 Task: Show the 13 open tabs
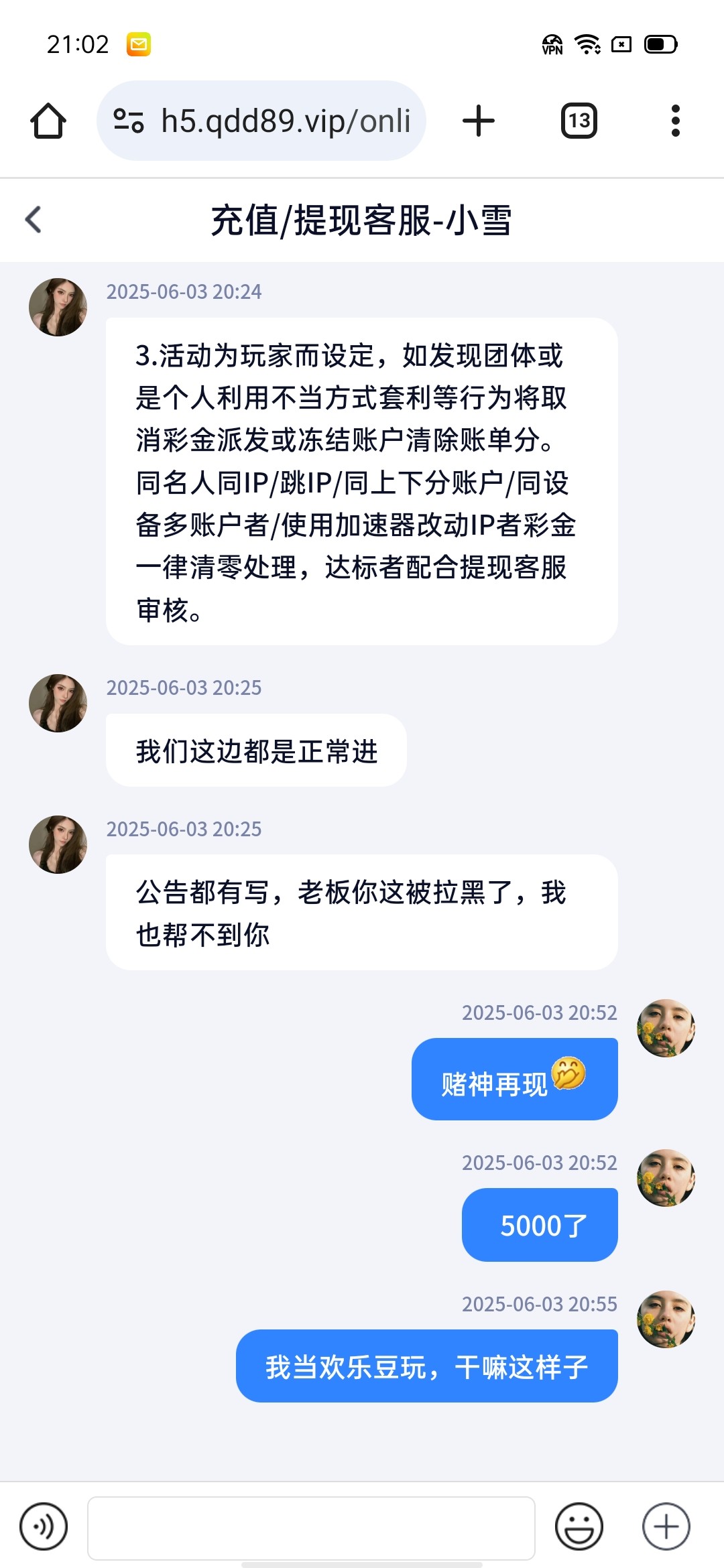tap(579, 121)
